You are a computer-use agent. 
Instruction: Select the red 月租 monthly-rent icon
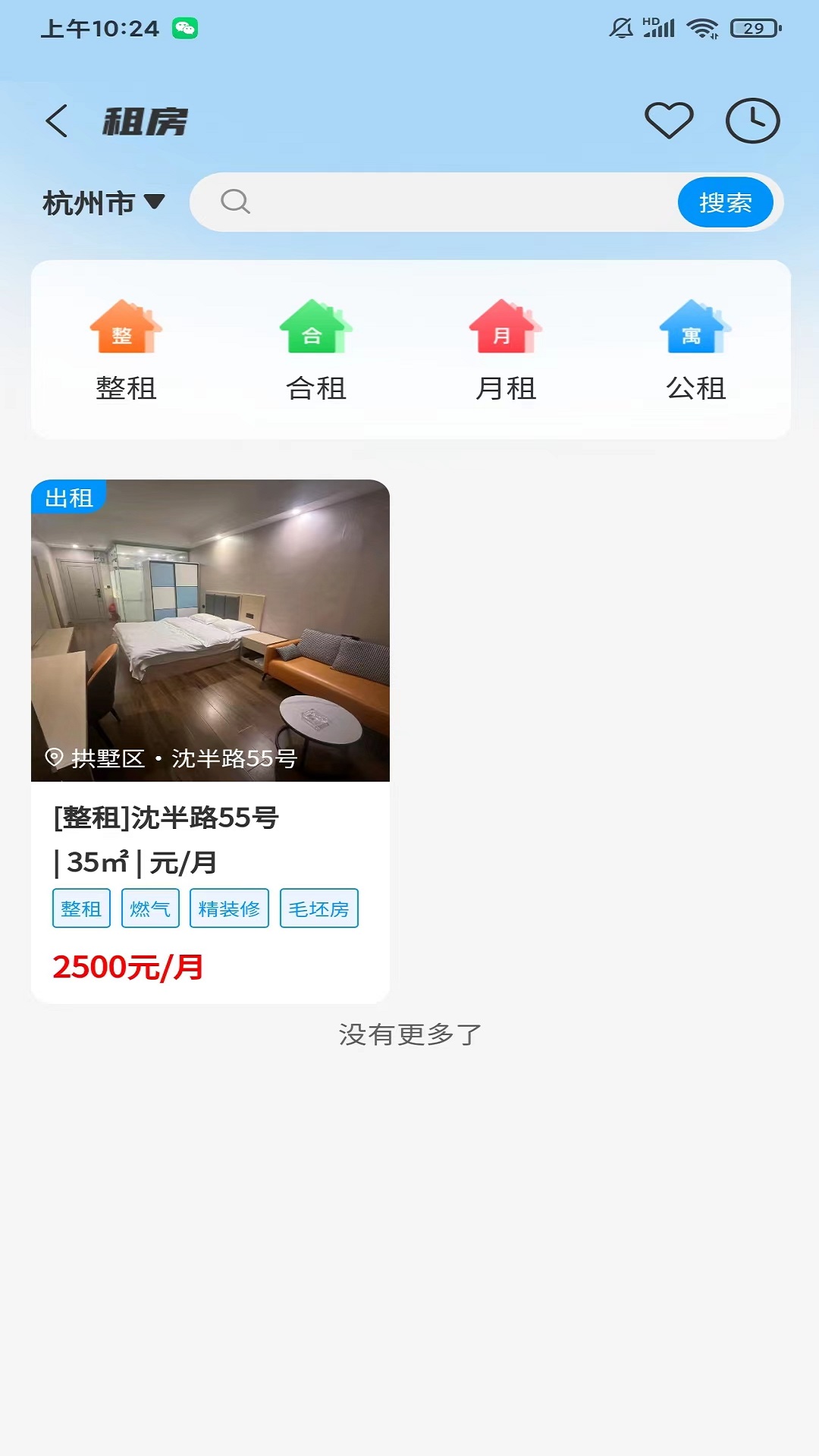pos(504,330)
